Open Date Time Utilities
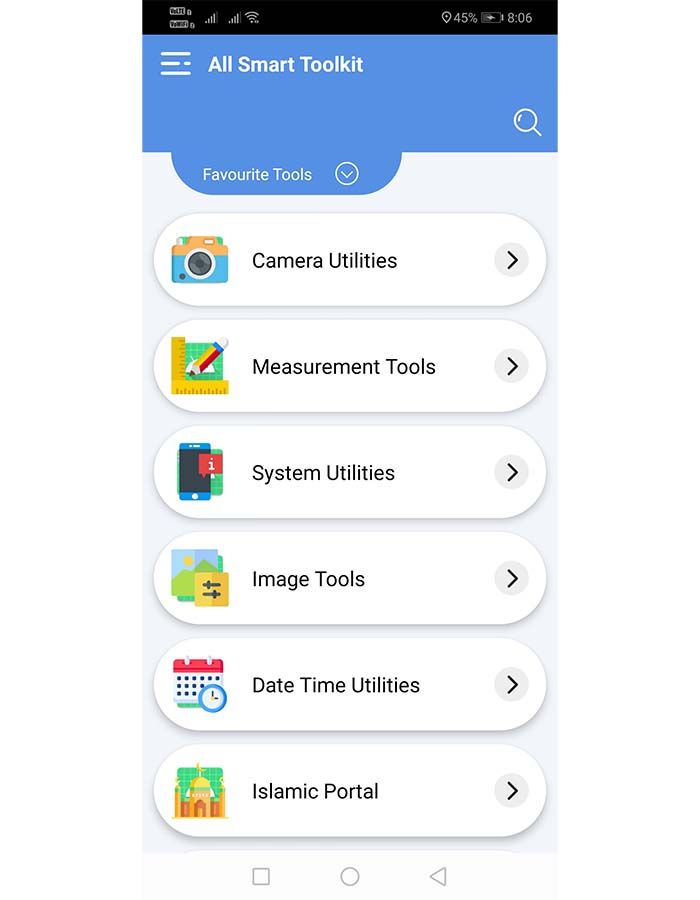This screenshot has height=900, width=700. tap(350, 685)
